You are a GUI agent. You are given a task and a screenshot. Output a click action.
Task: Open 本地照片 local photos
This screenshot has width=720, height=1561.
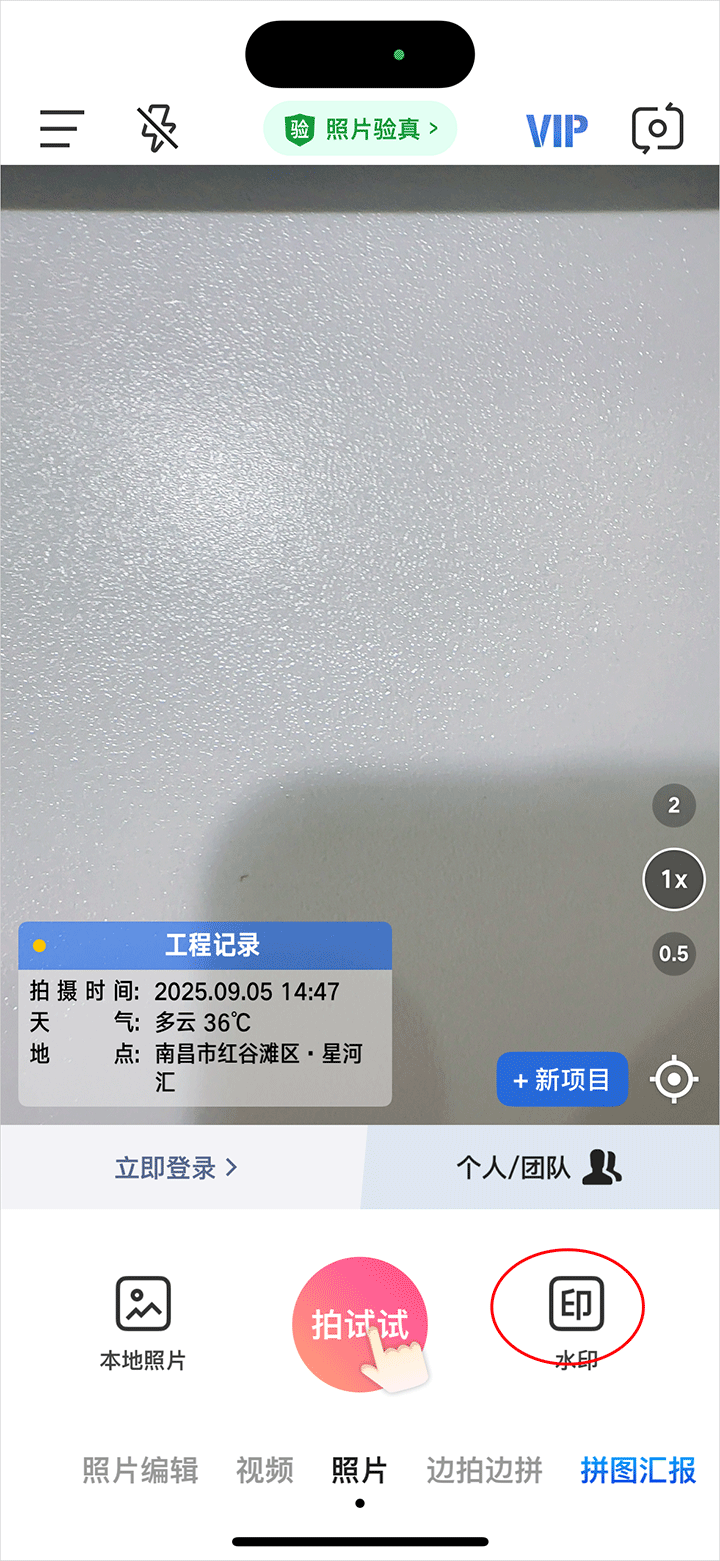pyautogui.click(x=143, y=1320)
